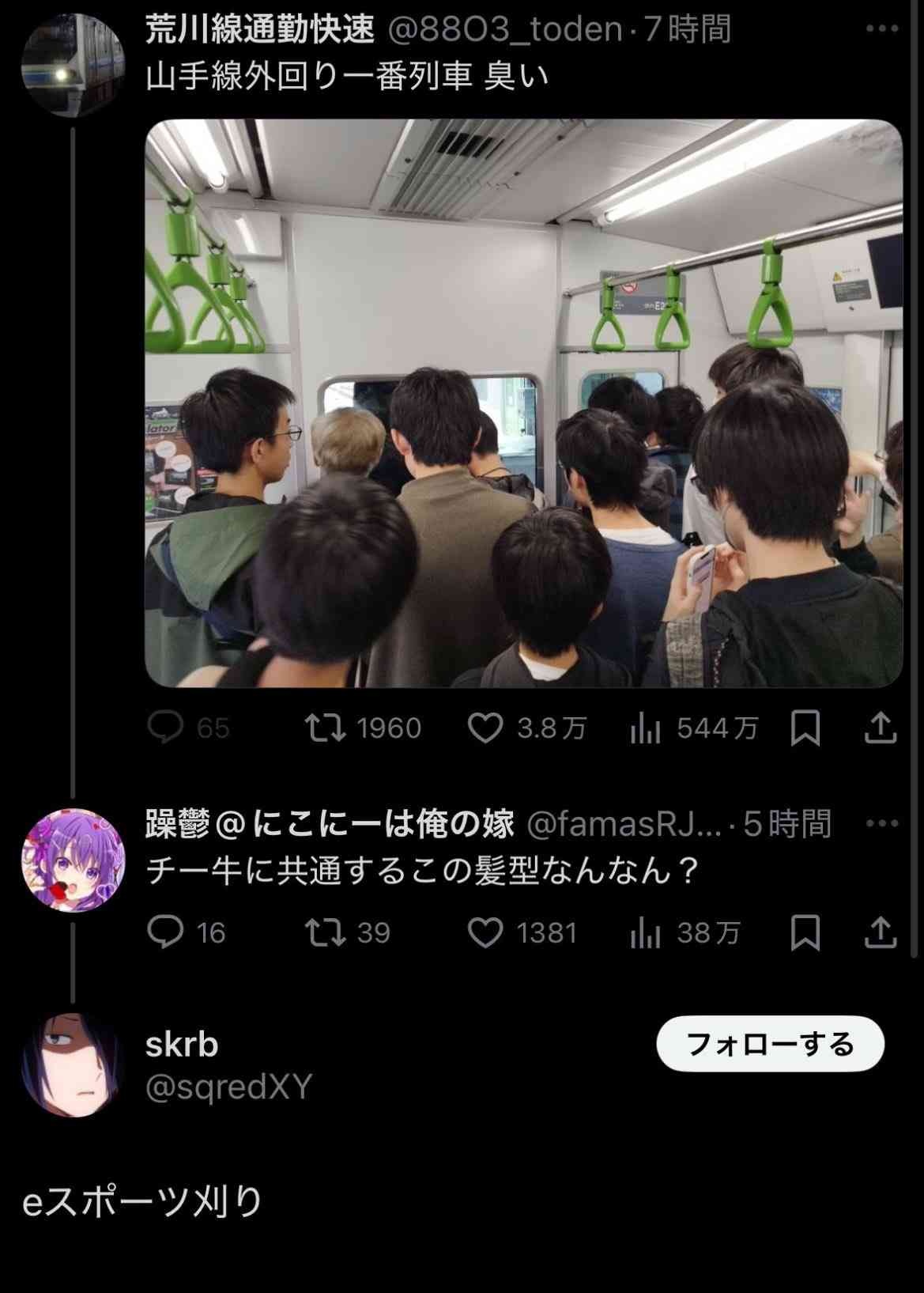924x1293 pixels.
Task: Follow skrb with フォローする button
Action: 770,1044
